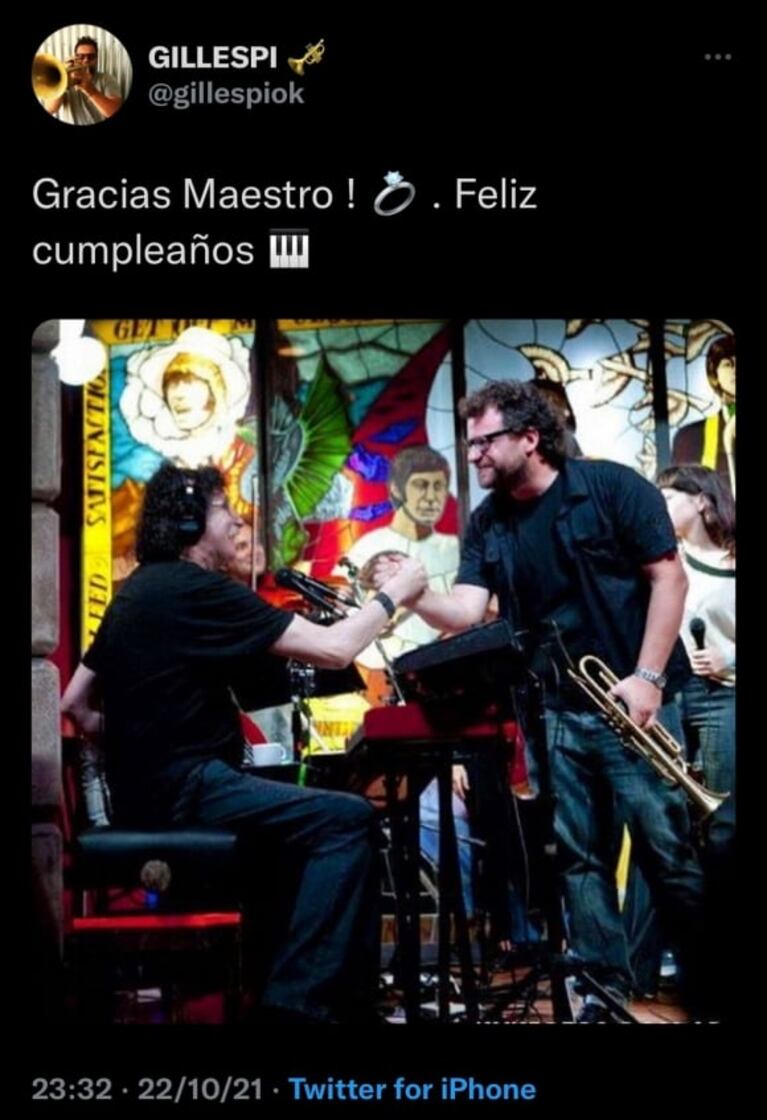Open the attached photo of the musicians
The image size is (767, 1120).
(x=383, y=670)
